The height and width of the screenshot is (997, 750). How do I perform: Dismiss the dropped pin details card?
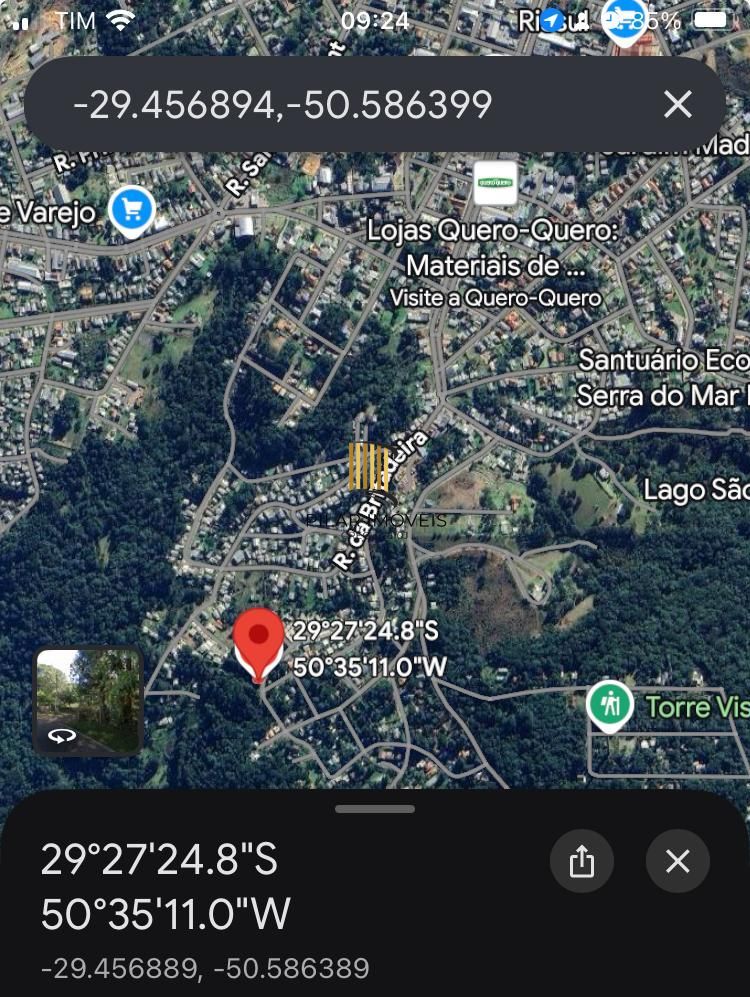tap(677, 861)
